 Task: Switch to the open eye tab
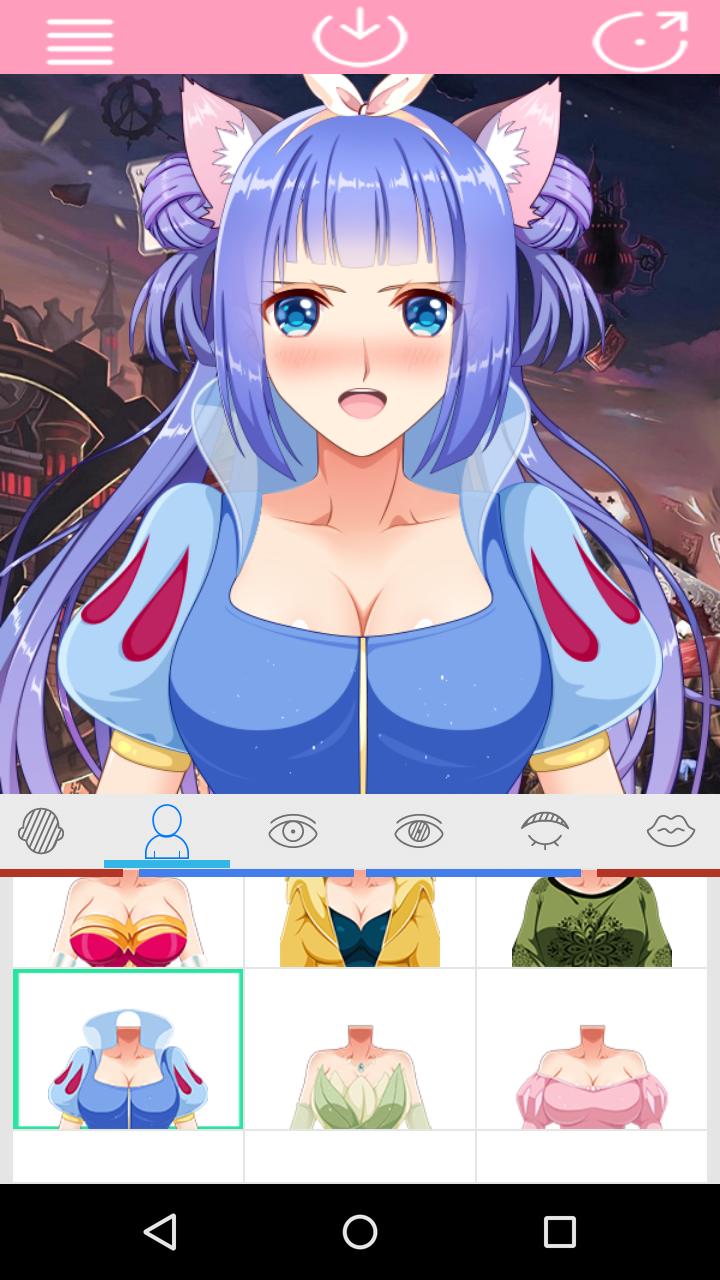(x=293, y=831)
